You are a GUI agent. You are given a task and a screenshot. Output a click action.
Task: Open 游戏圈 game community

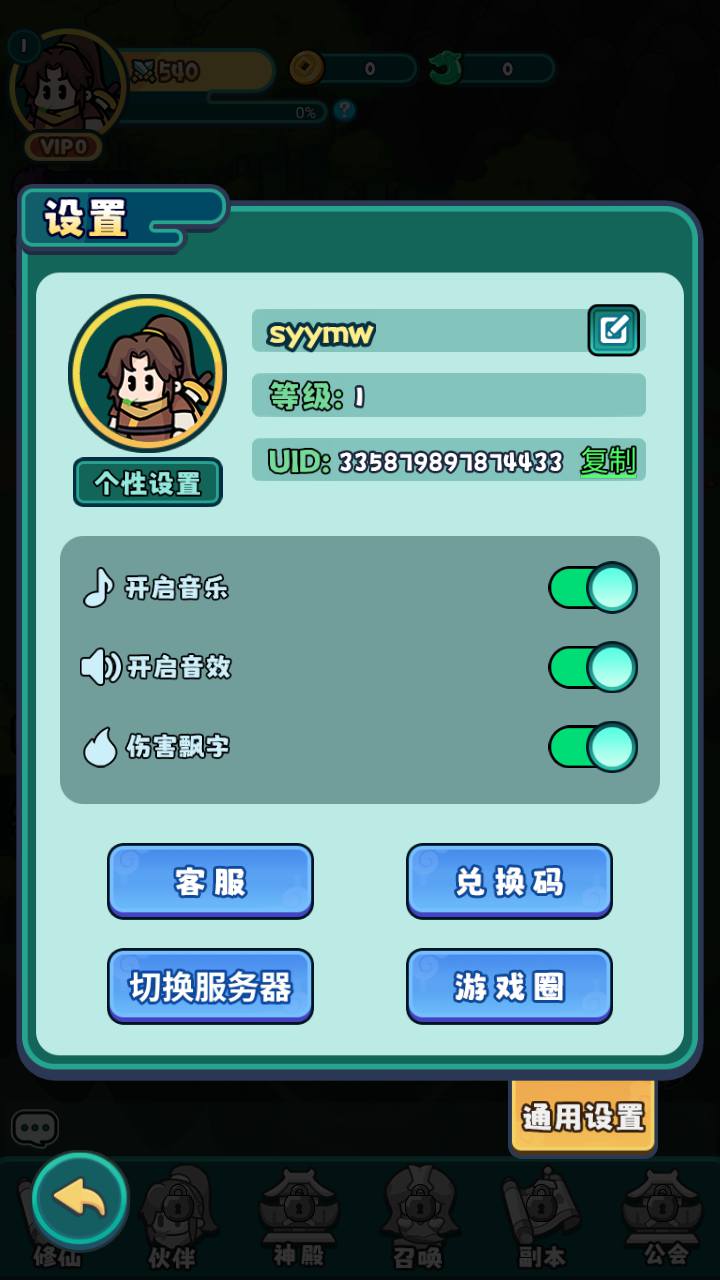(x=509, y=986)
